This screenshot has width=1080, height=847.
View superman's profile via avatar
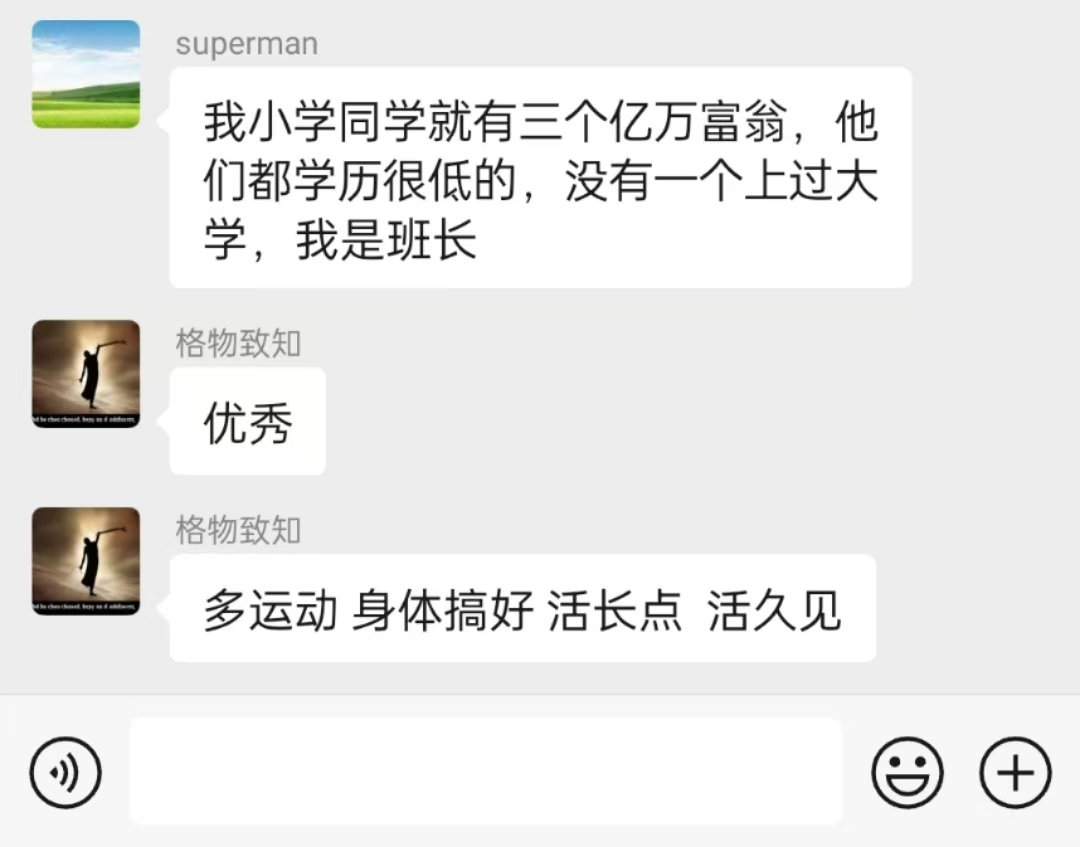[86, 75]
